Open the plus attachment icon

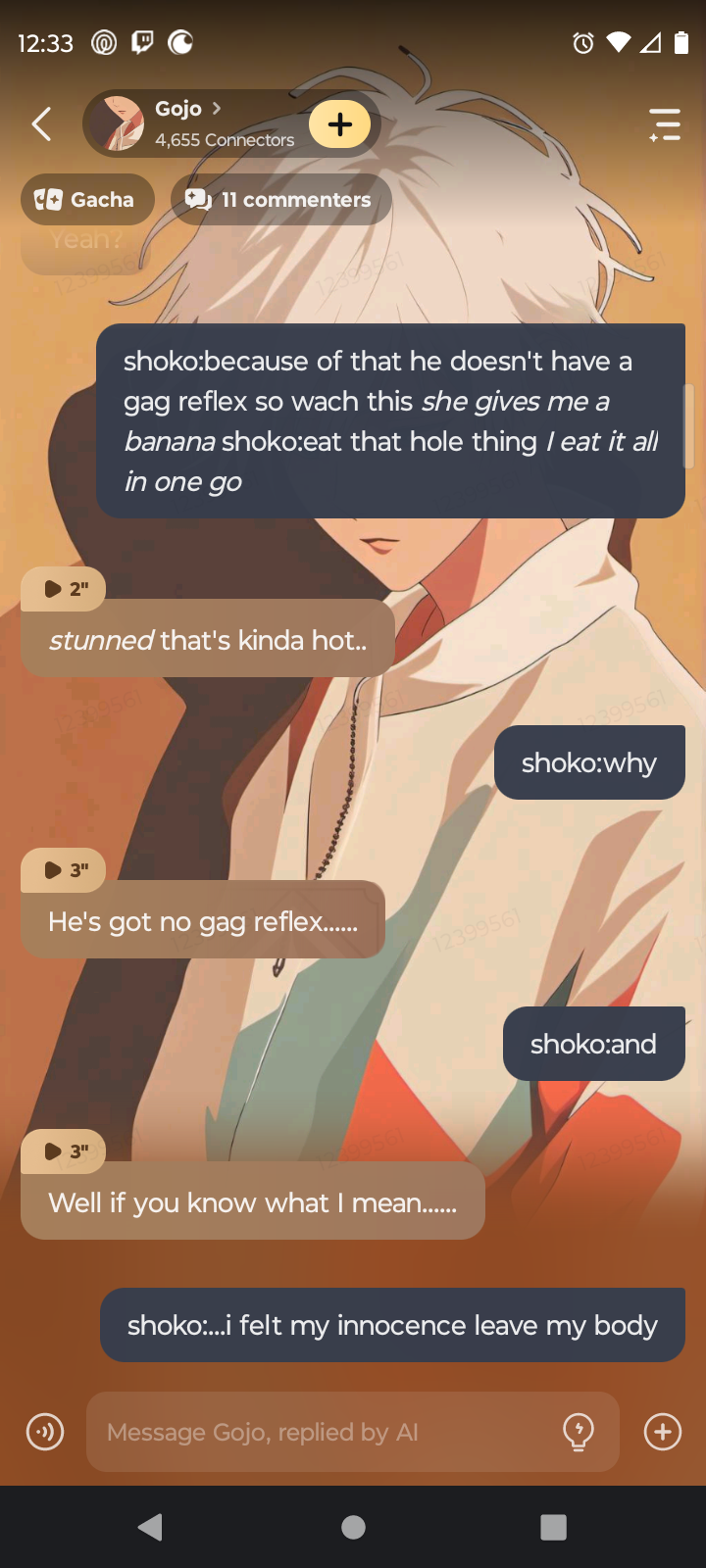(x=663, y=1432)
